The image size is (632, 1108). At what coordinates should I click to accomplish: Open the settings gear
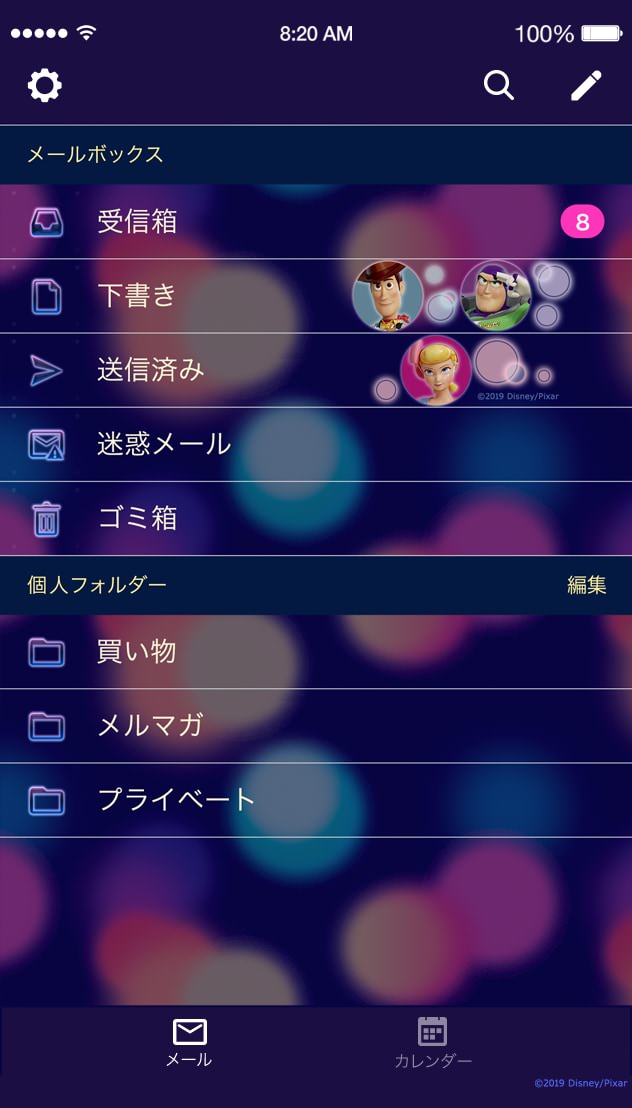[45, 86]
